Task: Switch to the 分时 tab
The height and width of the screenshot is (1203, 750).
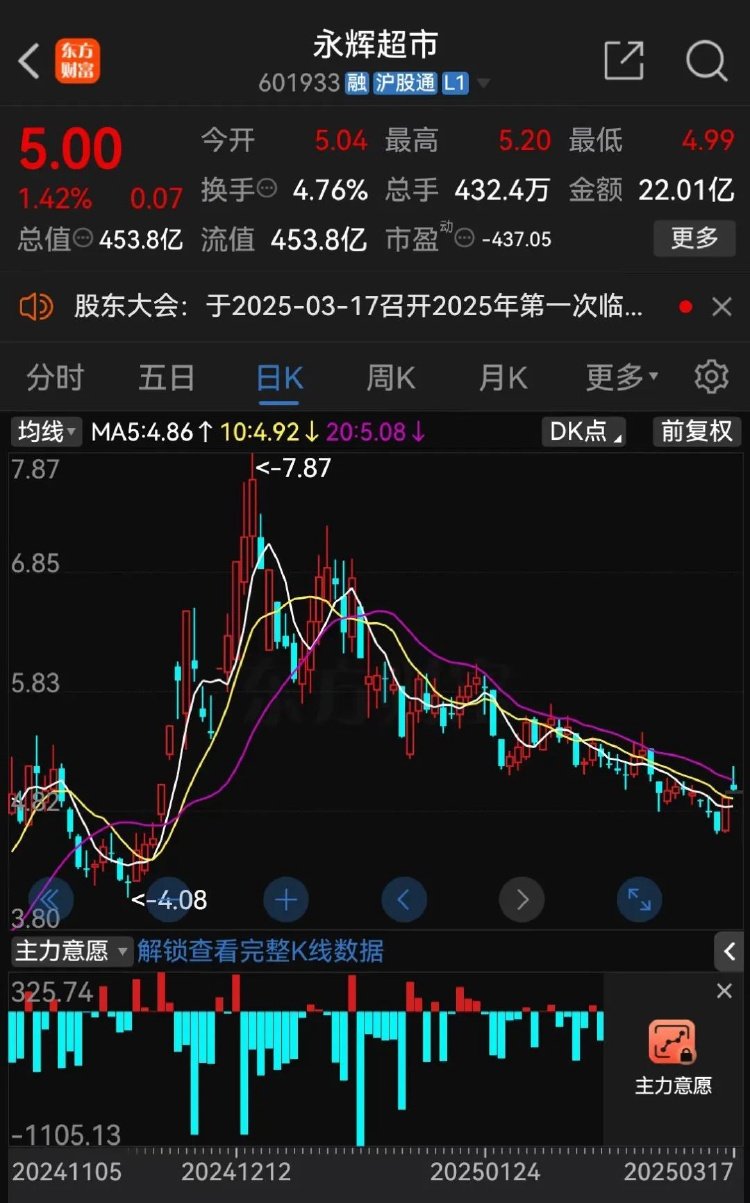Action: 55,377
